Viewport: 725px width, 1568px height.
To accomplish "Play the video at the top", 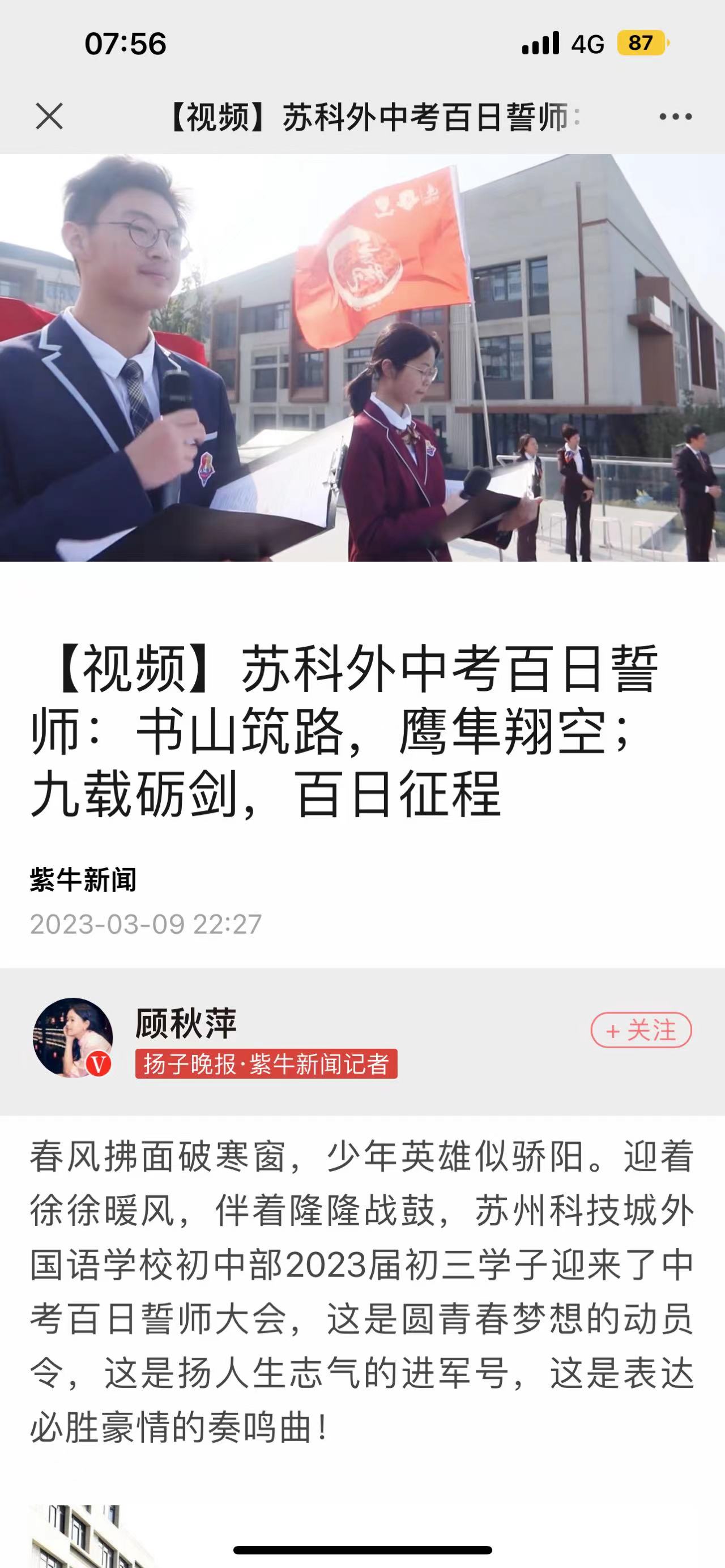I will pos(362,357).
